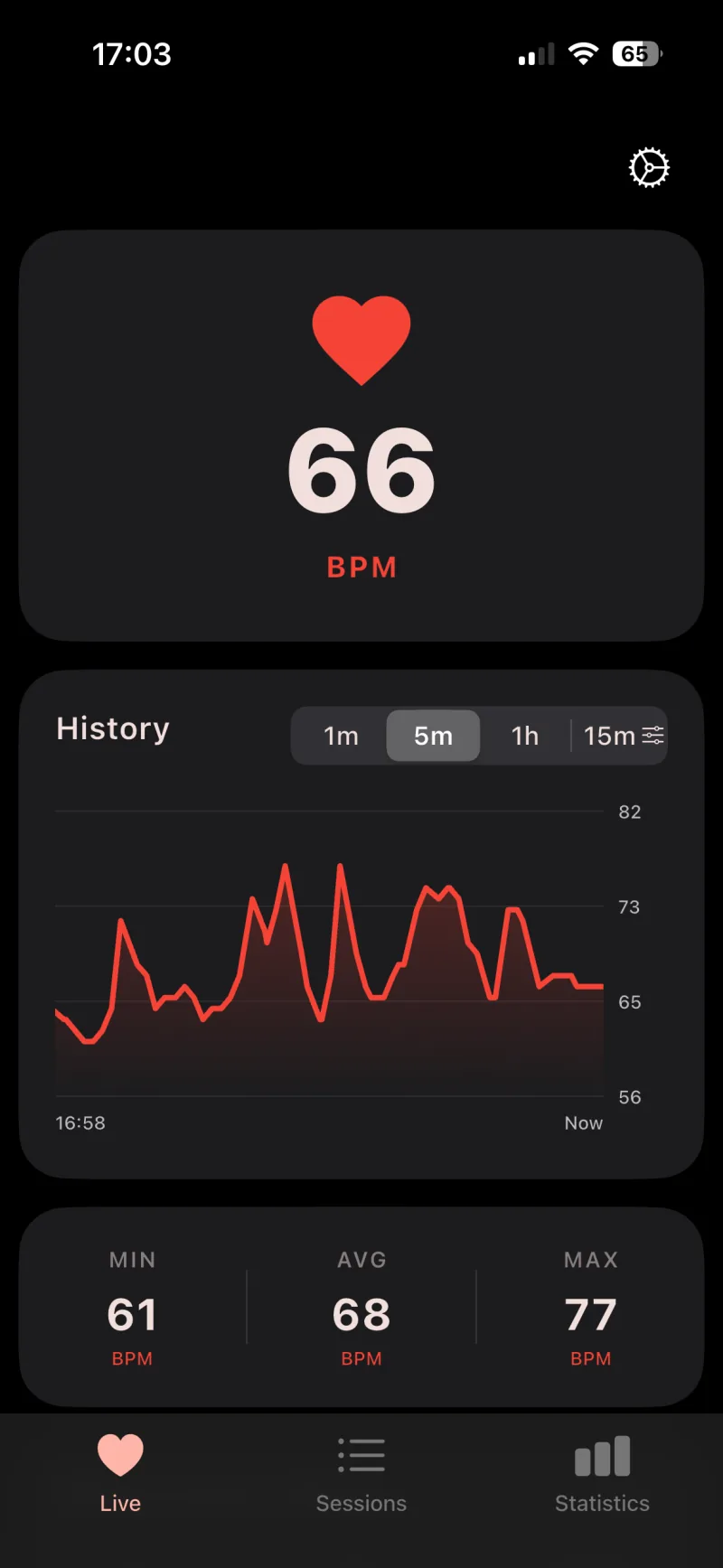Open the custom 15m range option
Image resolution: width=723 pixels, height=1568 pixels.
click(624, 736)
